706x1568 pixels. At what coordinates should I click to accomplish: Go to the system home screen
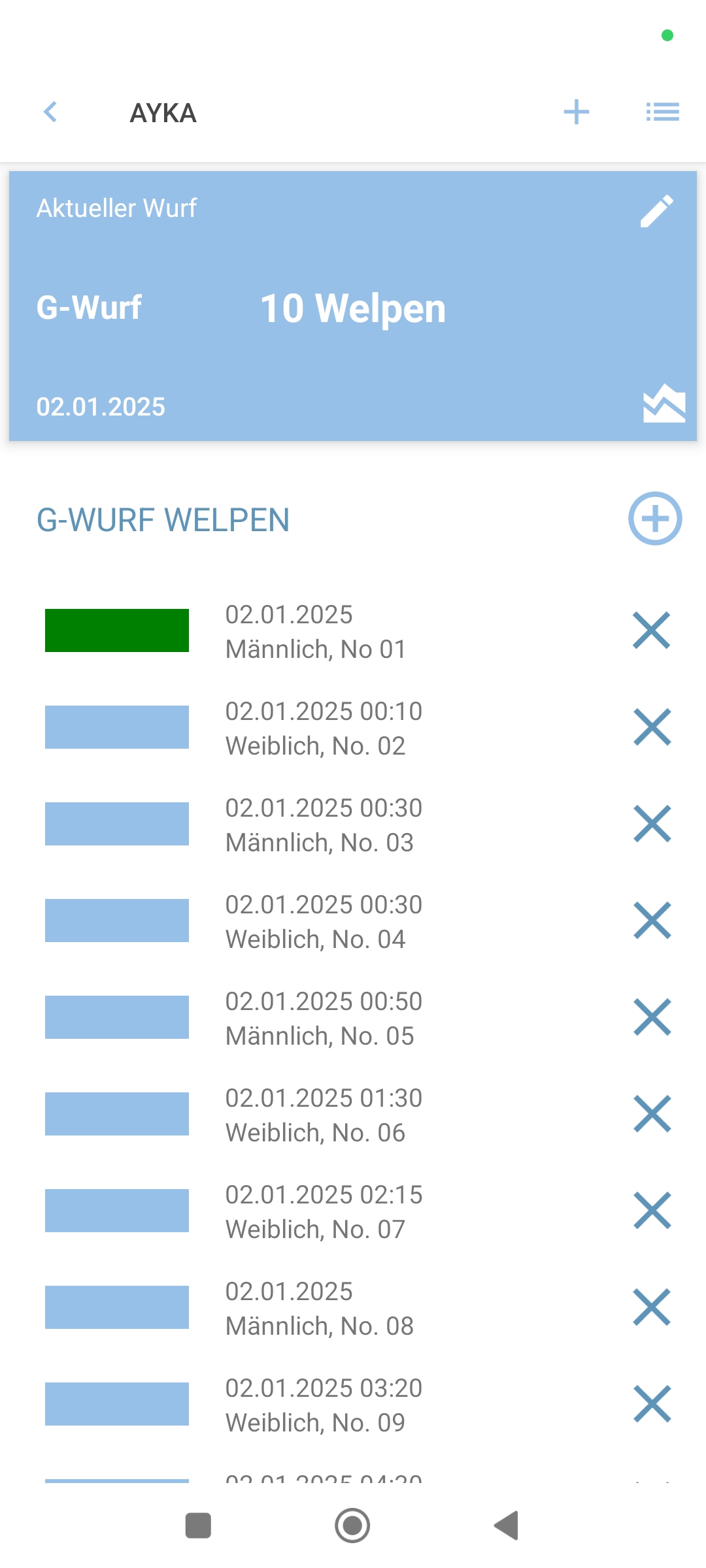coord(352,1526)
